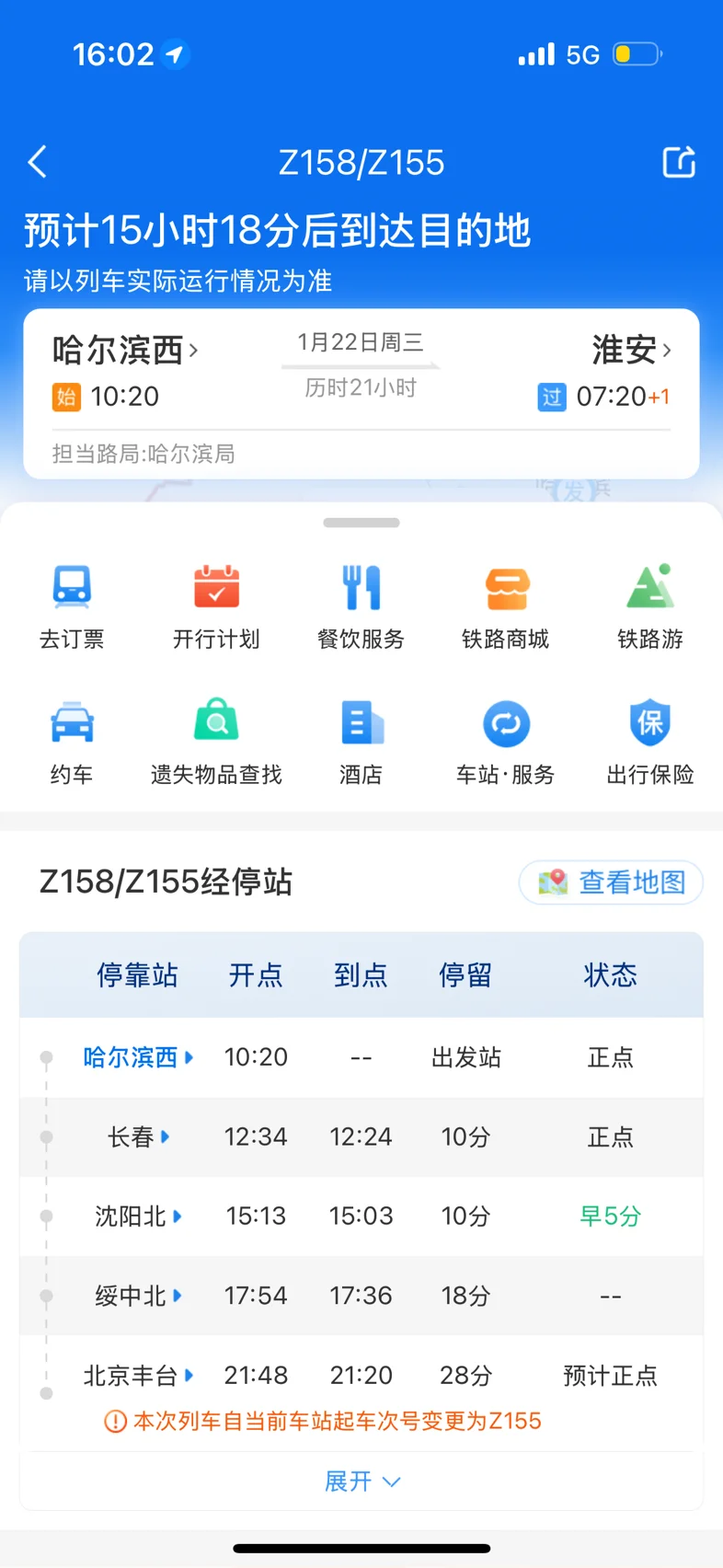This screenshot has width=723, height=1568.
Task: Open 绥中北 stop details
Action: point(139,1297)
